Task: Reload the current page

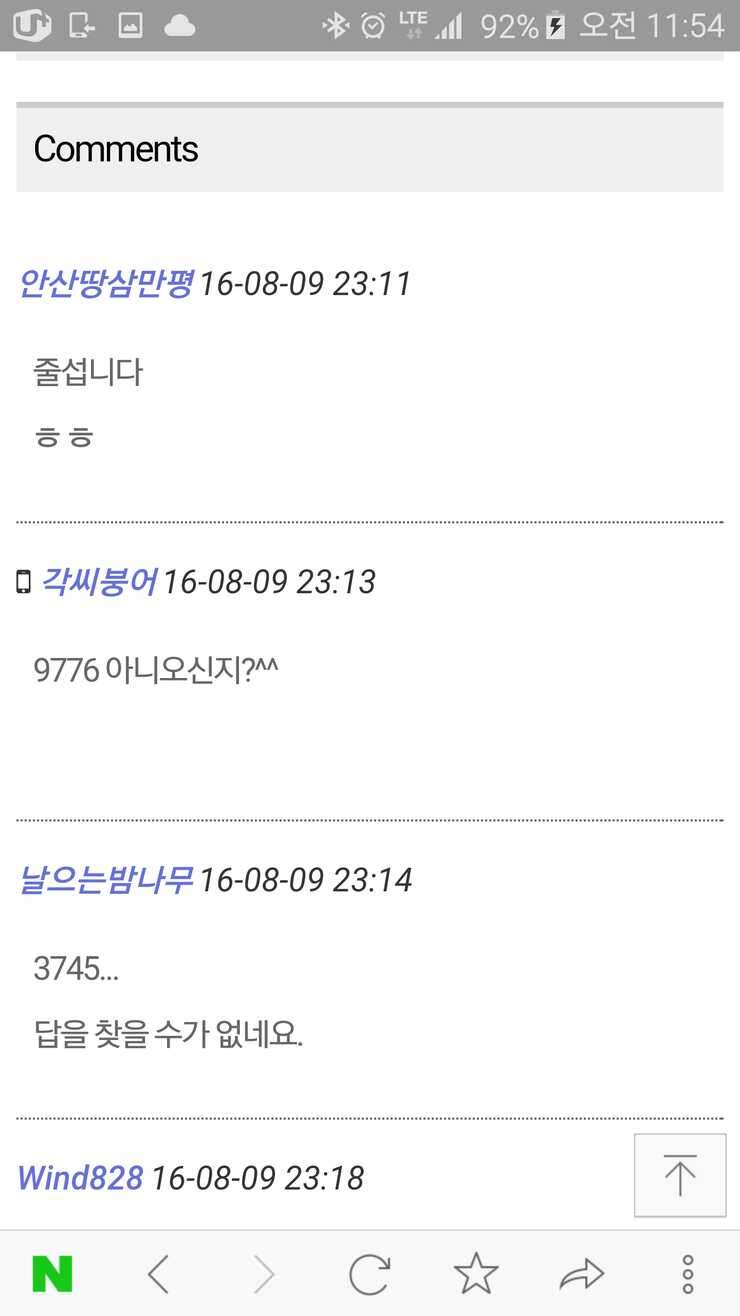Action: click(370, 1274)
